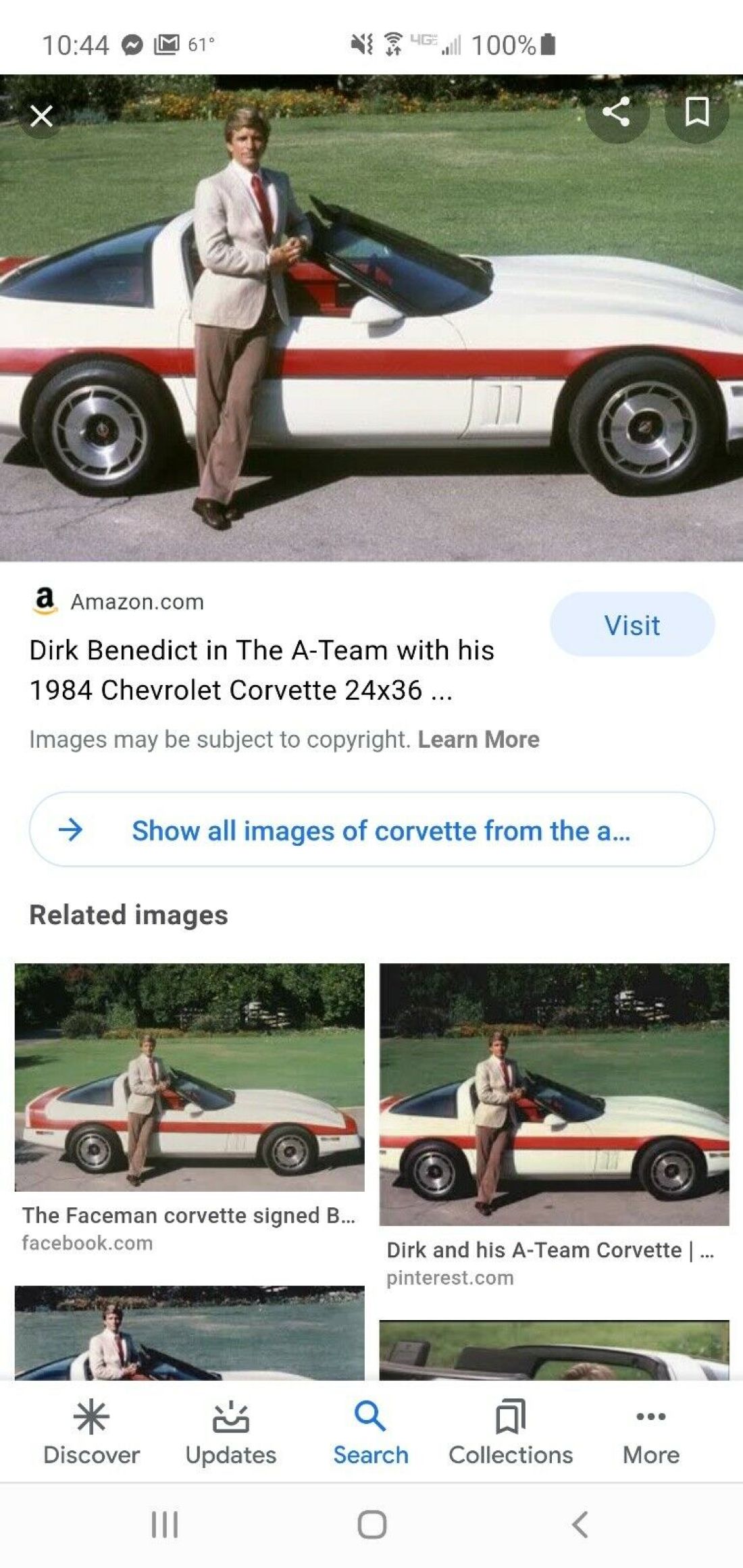The width and height of the screenshot is (743, 1568).
Task: Open recent apps from navigation bar
Action: coord(164,1525)
